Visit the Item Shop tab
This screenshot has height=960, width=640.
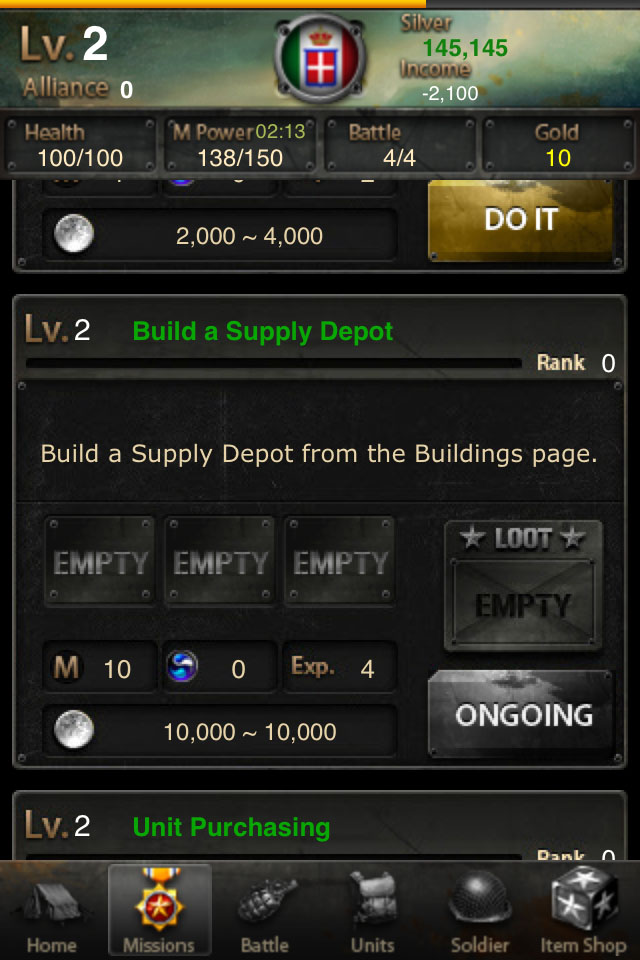point(584,912)
